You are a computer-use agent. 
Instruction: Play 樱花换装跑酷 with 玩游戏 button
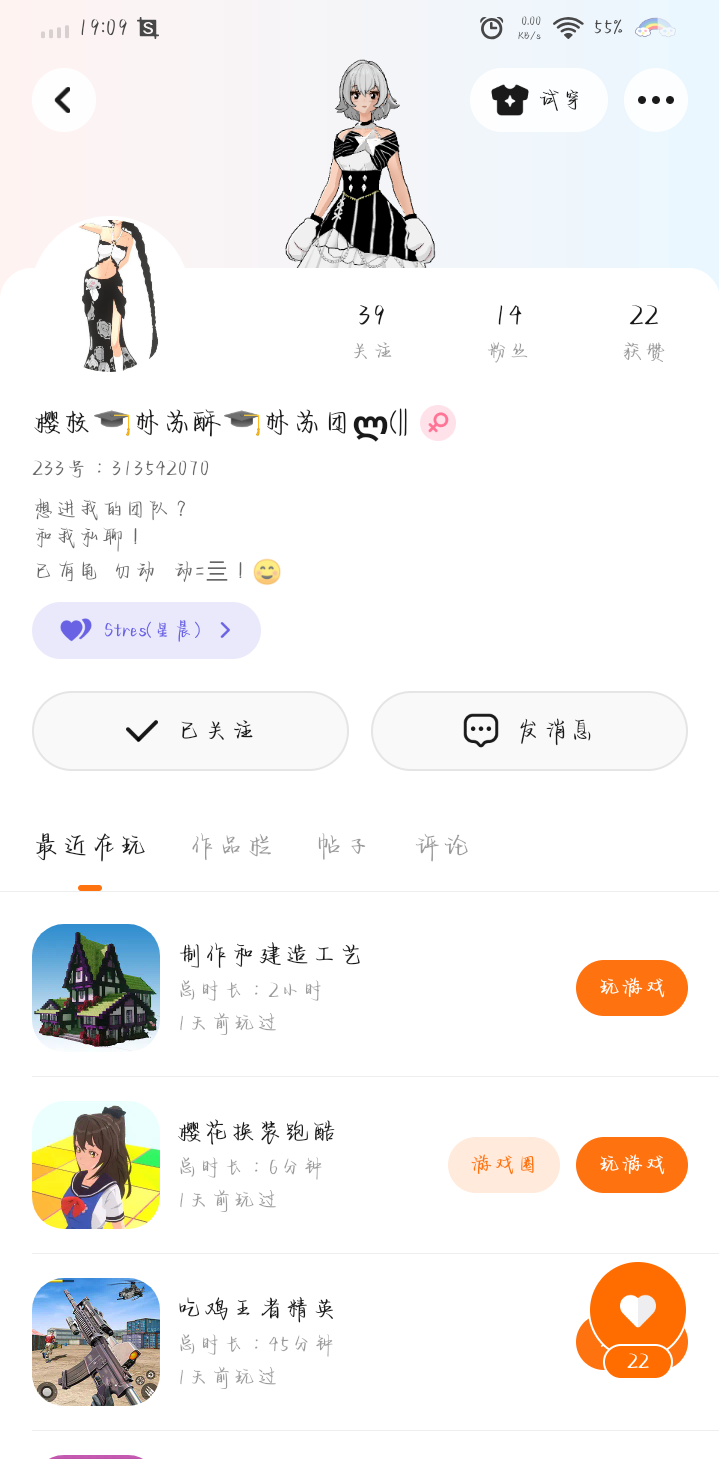point(631,1165)
